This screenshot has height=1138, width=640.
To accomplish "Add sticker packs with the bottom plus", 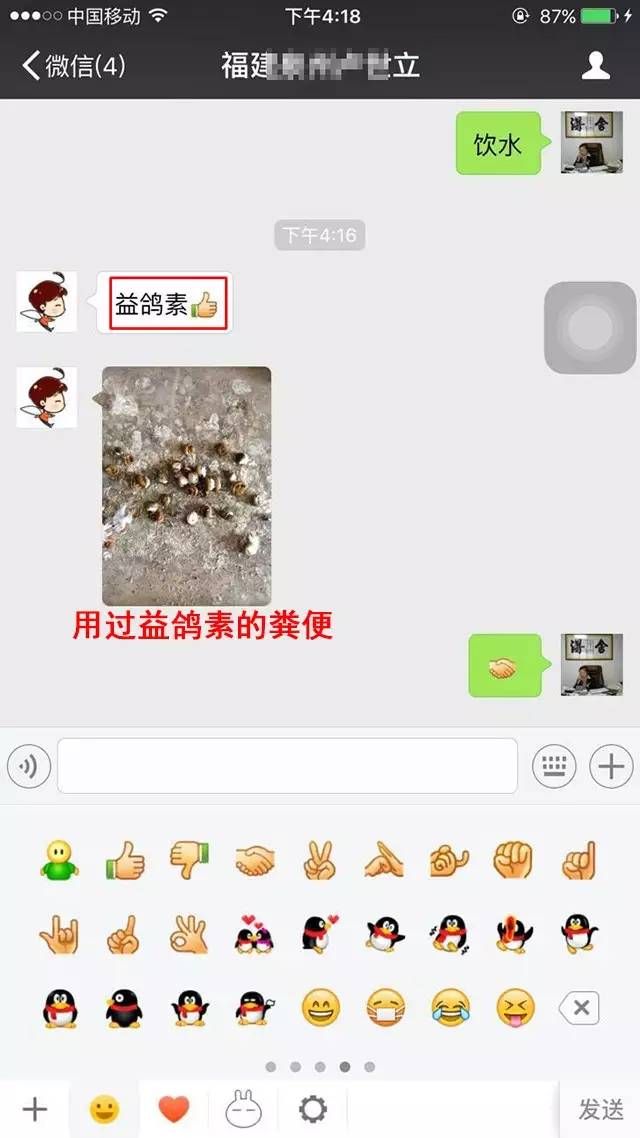I will (34, 1109).
